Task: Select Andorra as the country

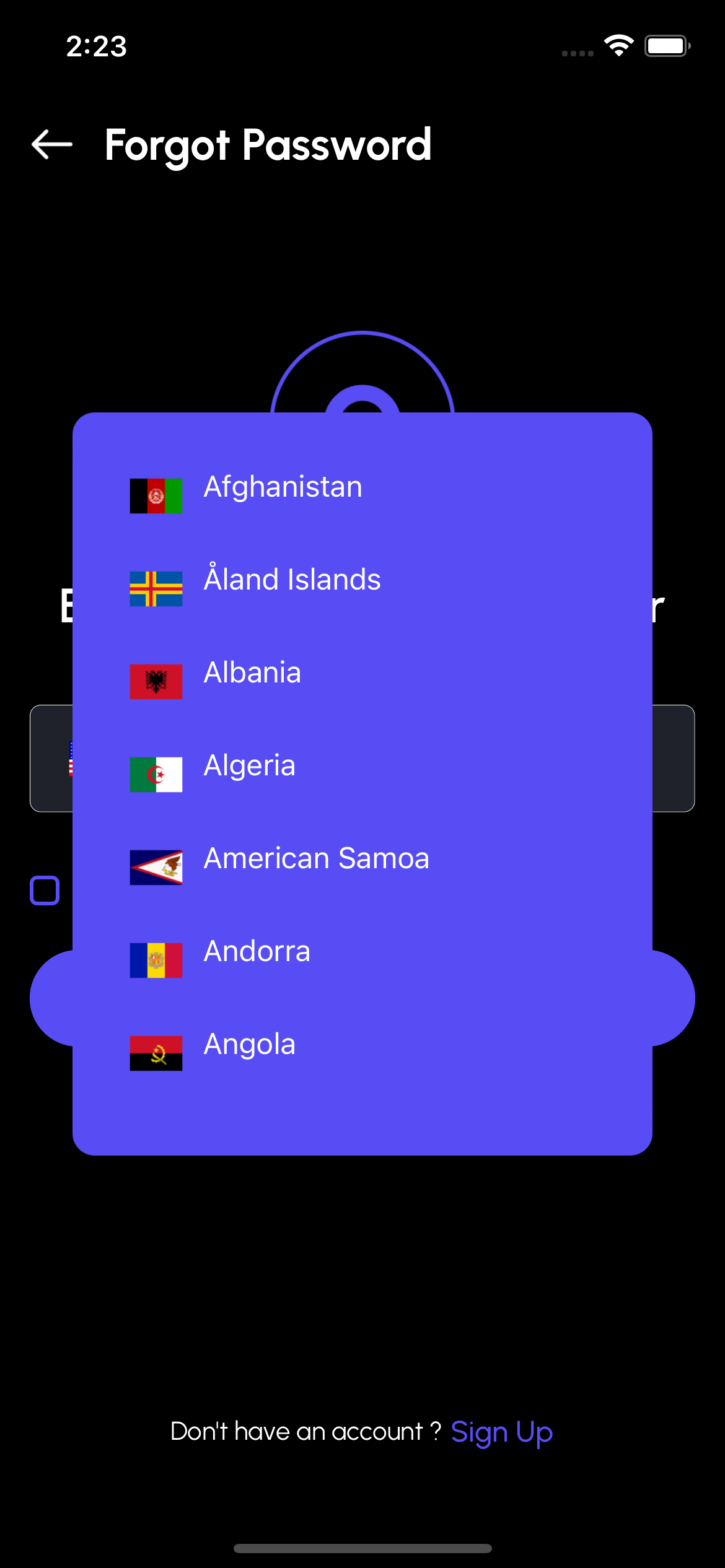Action: pyautogui.click(x=257, y=952)
